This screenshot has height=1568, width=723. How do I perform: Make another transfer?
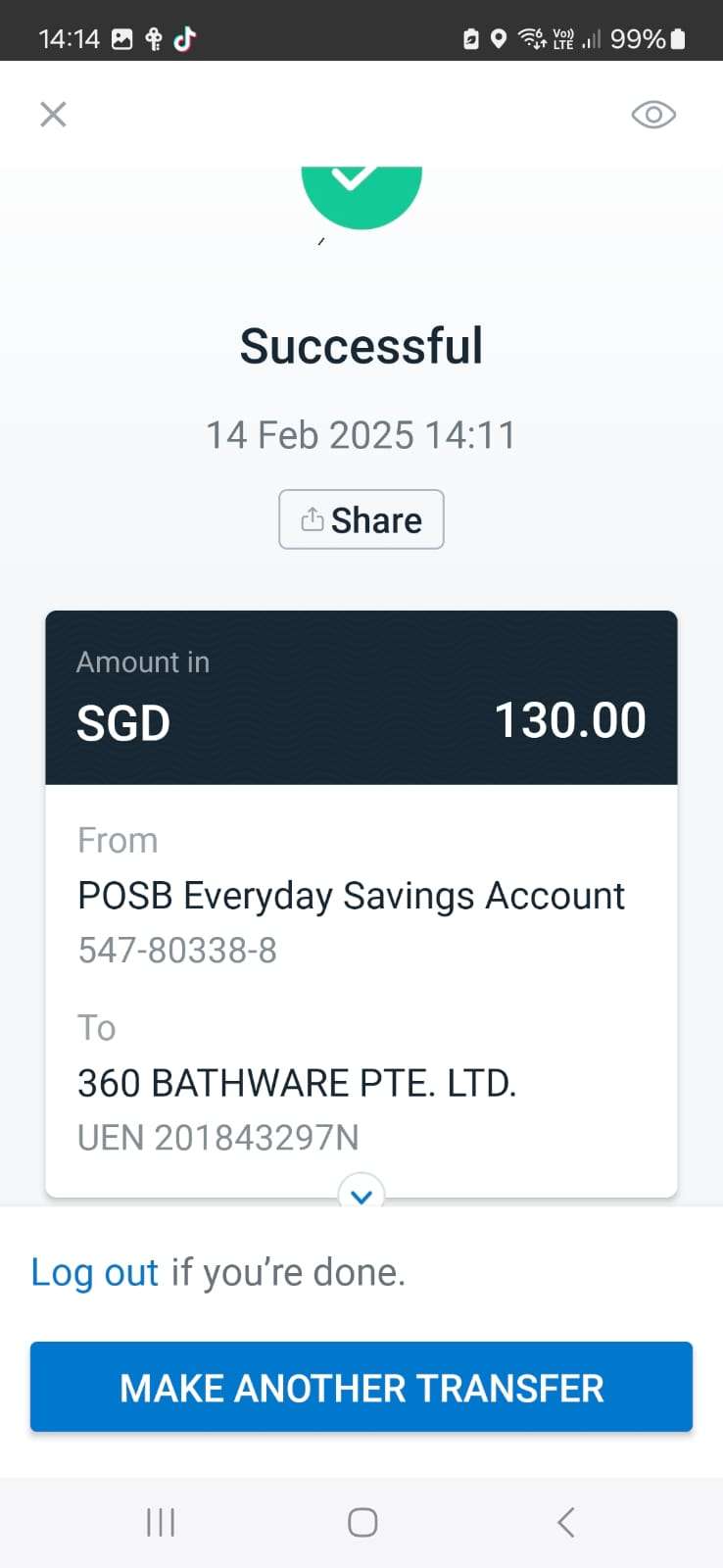click(x=361, y=1387)
